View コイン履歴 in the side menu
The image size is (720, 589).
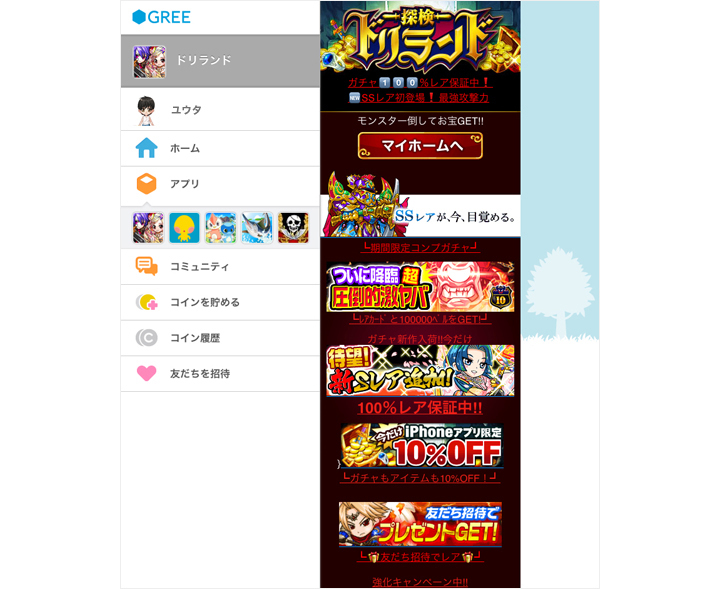(x=220, y=338)
